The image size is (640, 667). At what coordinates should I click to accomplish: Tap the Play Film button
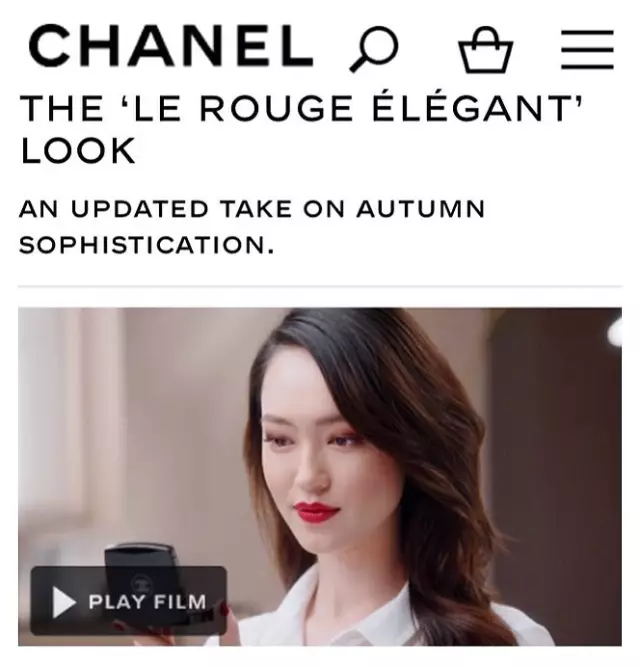(x=129, y=601)
